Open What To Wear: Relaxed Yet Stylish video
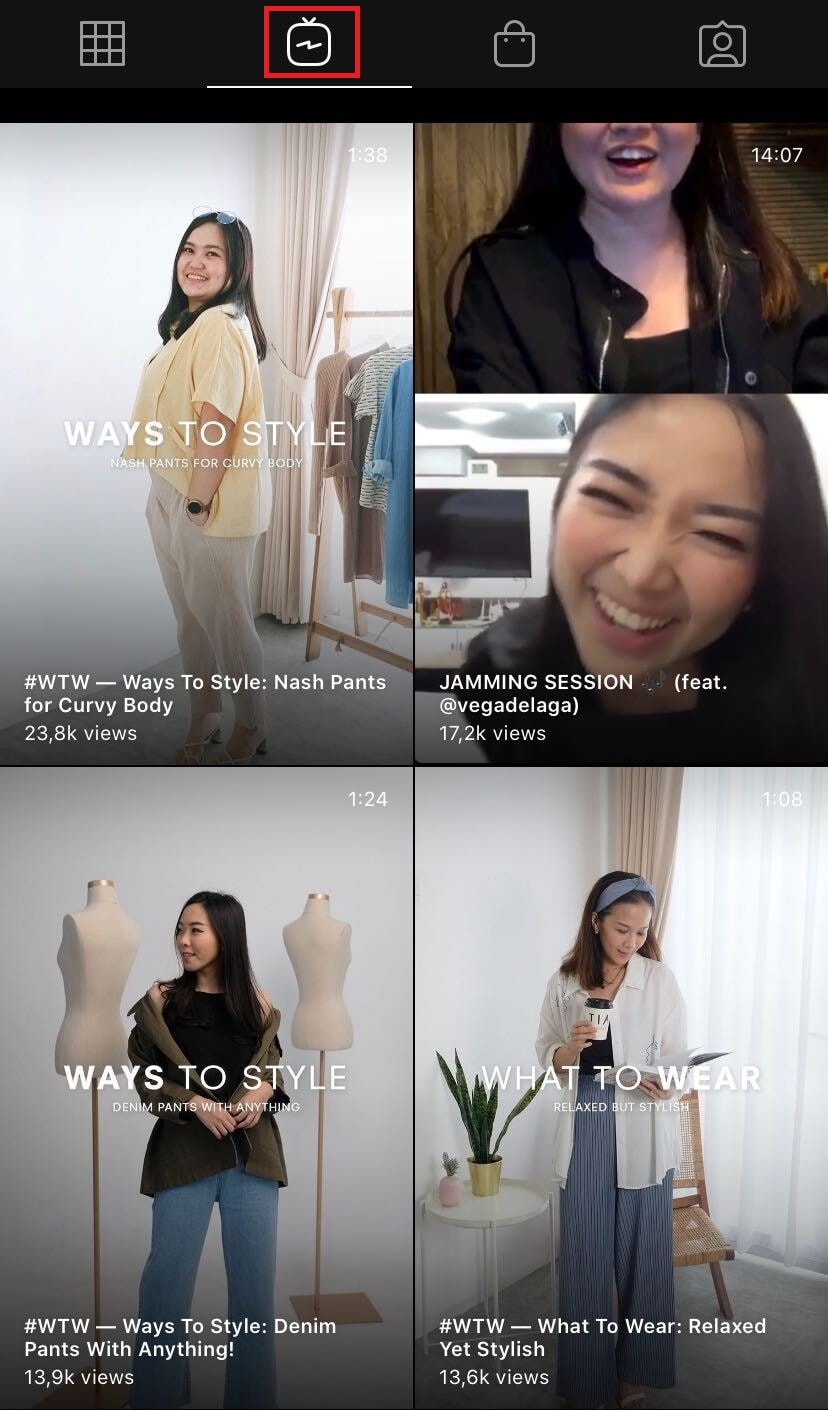Screen dimensions: 828x1410 click(x=621, y=1087)
